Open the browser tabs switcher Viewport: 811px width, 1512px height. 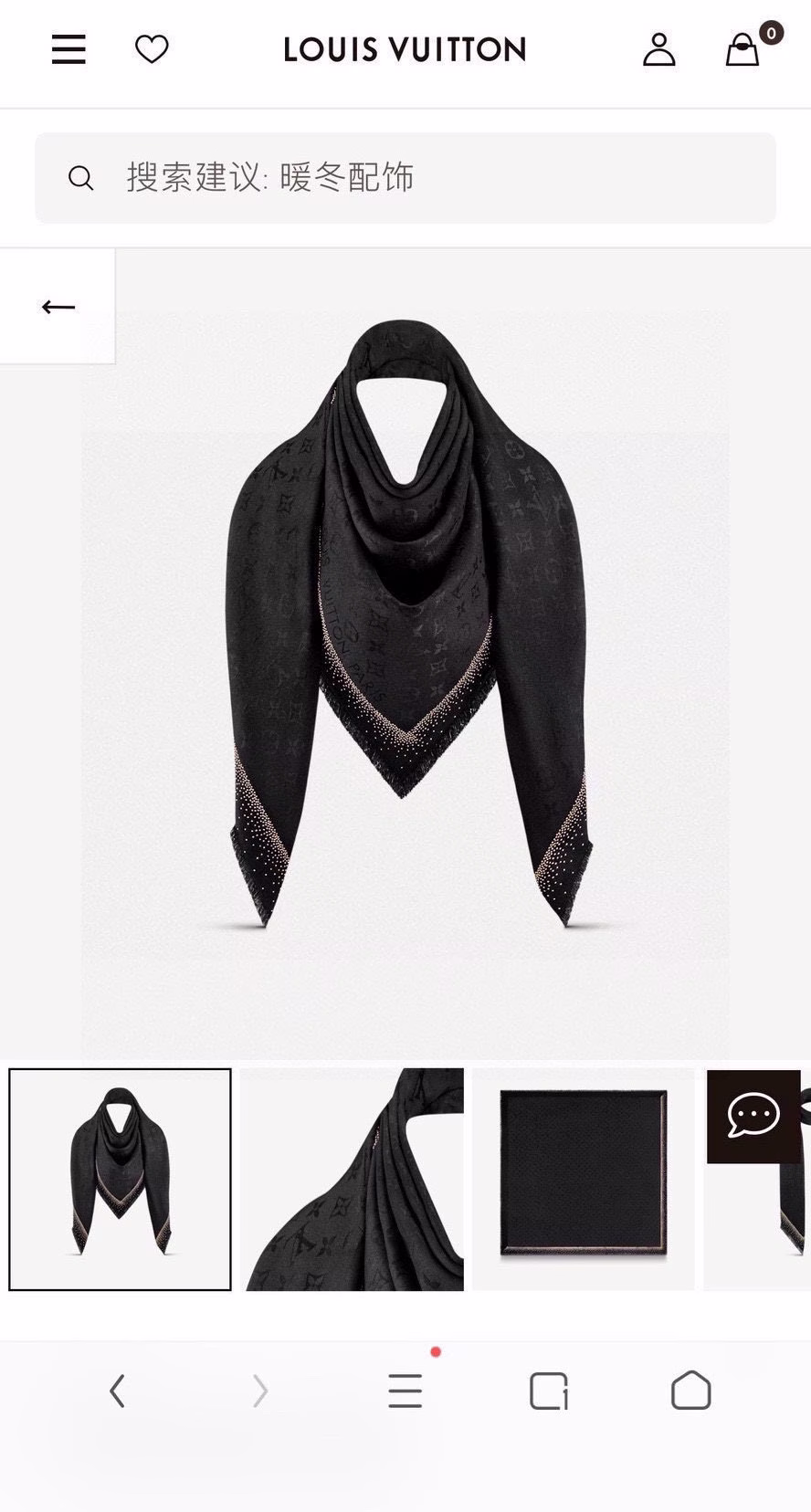pos(548,1391)
